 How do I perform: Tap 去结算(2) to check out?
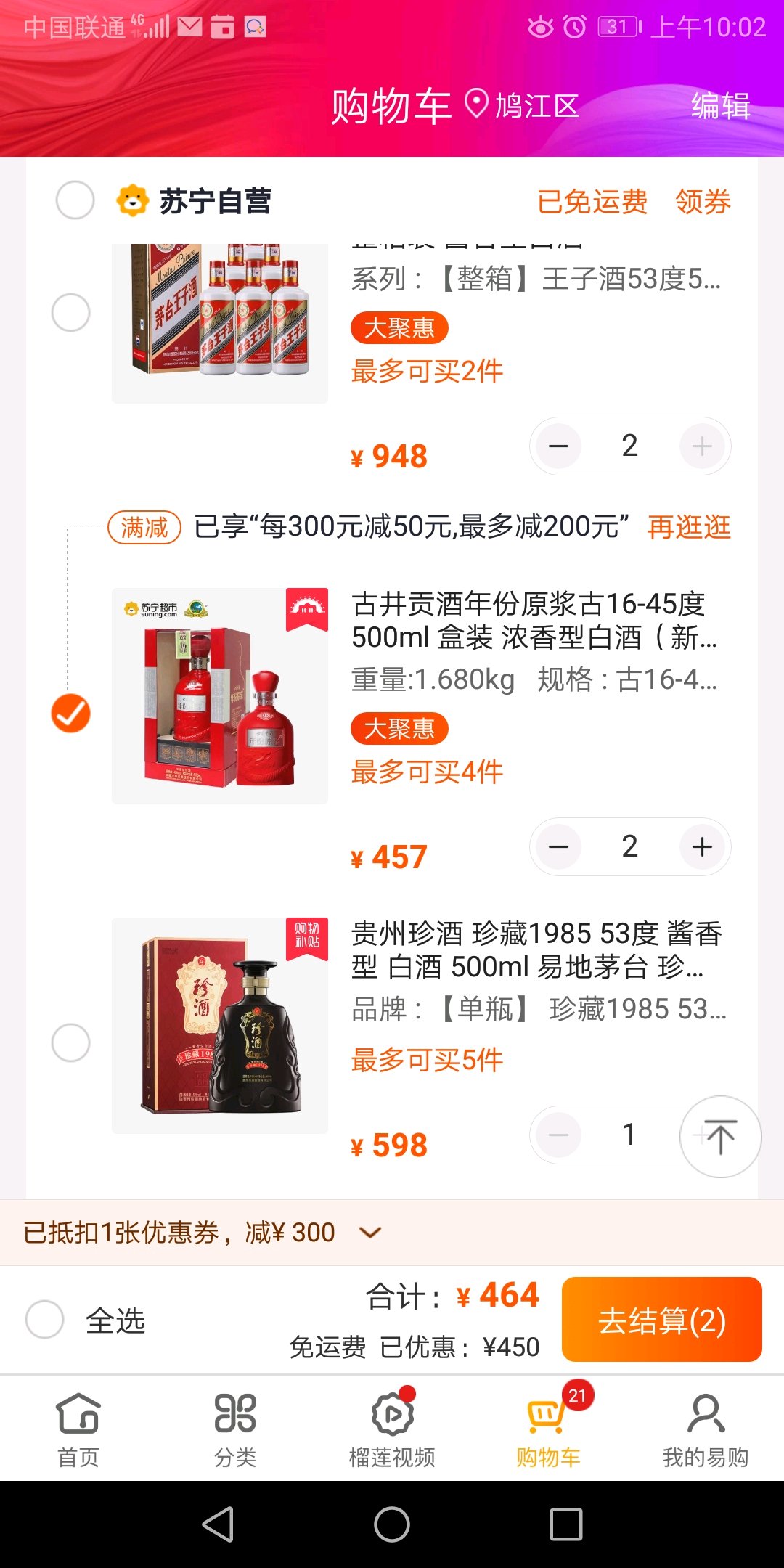click(x=662, y=1320)
